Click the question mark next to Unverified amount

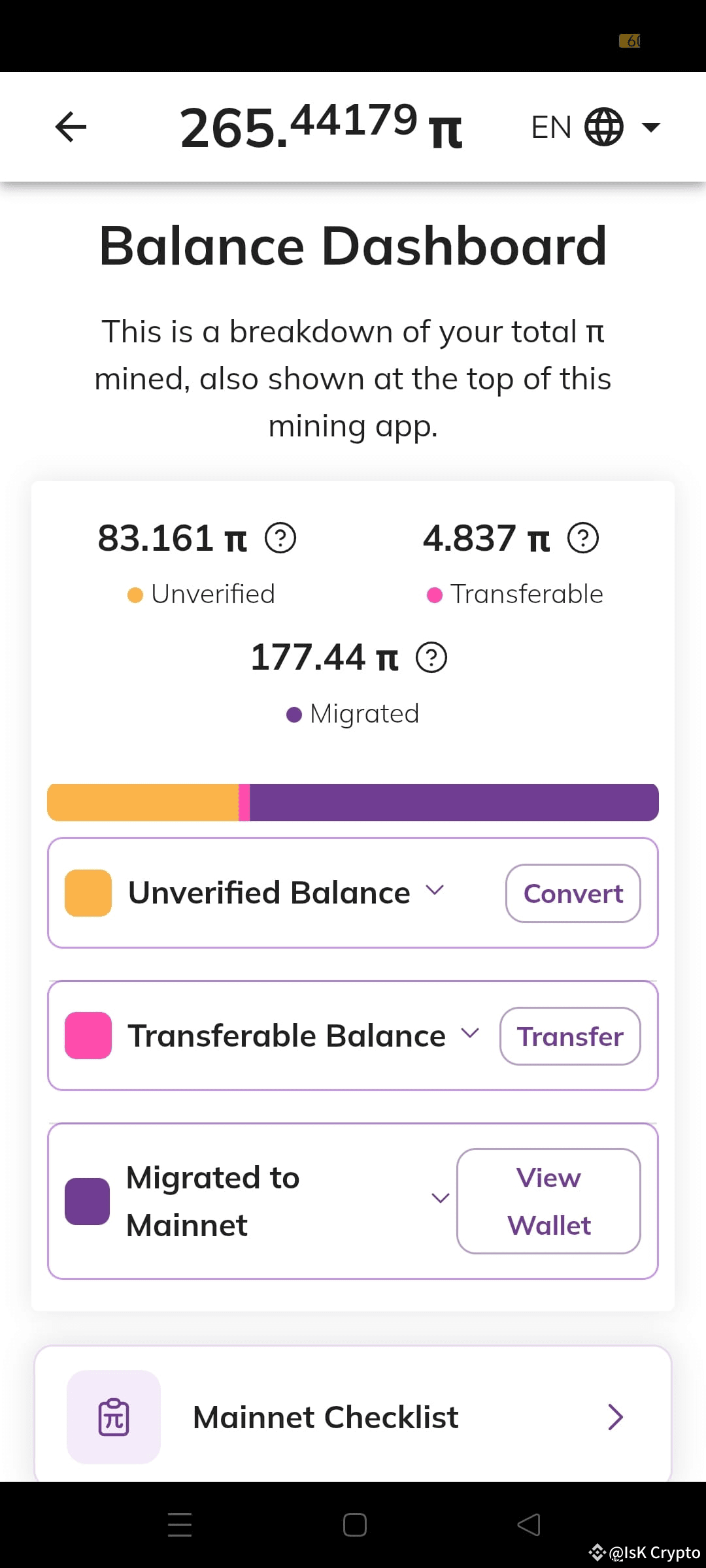[x=280, y=538]
